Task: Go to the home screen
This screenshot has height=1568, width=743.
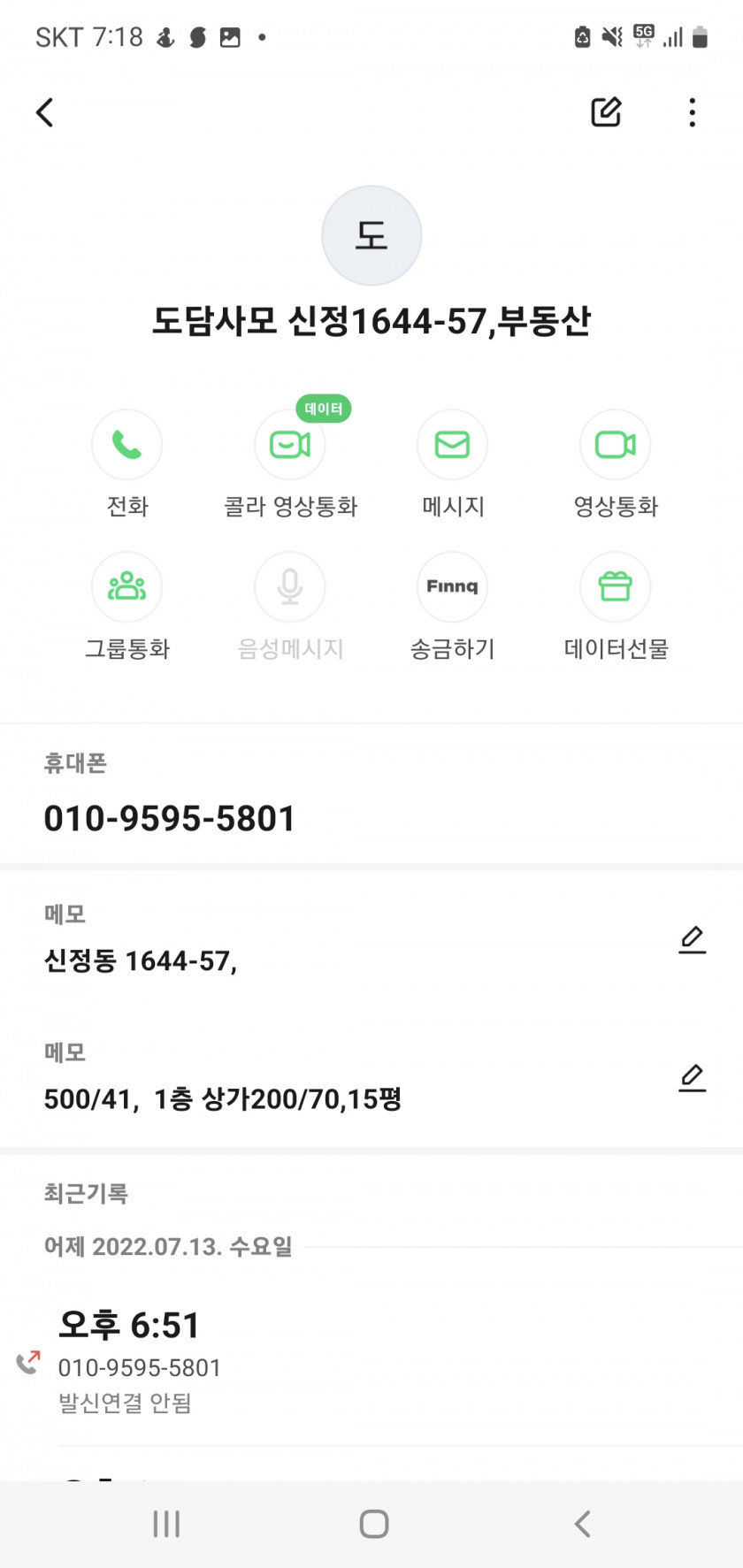Action: coord(374,1524)
